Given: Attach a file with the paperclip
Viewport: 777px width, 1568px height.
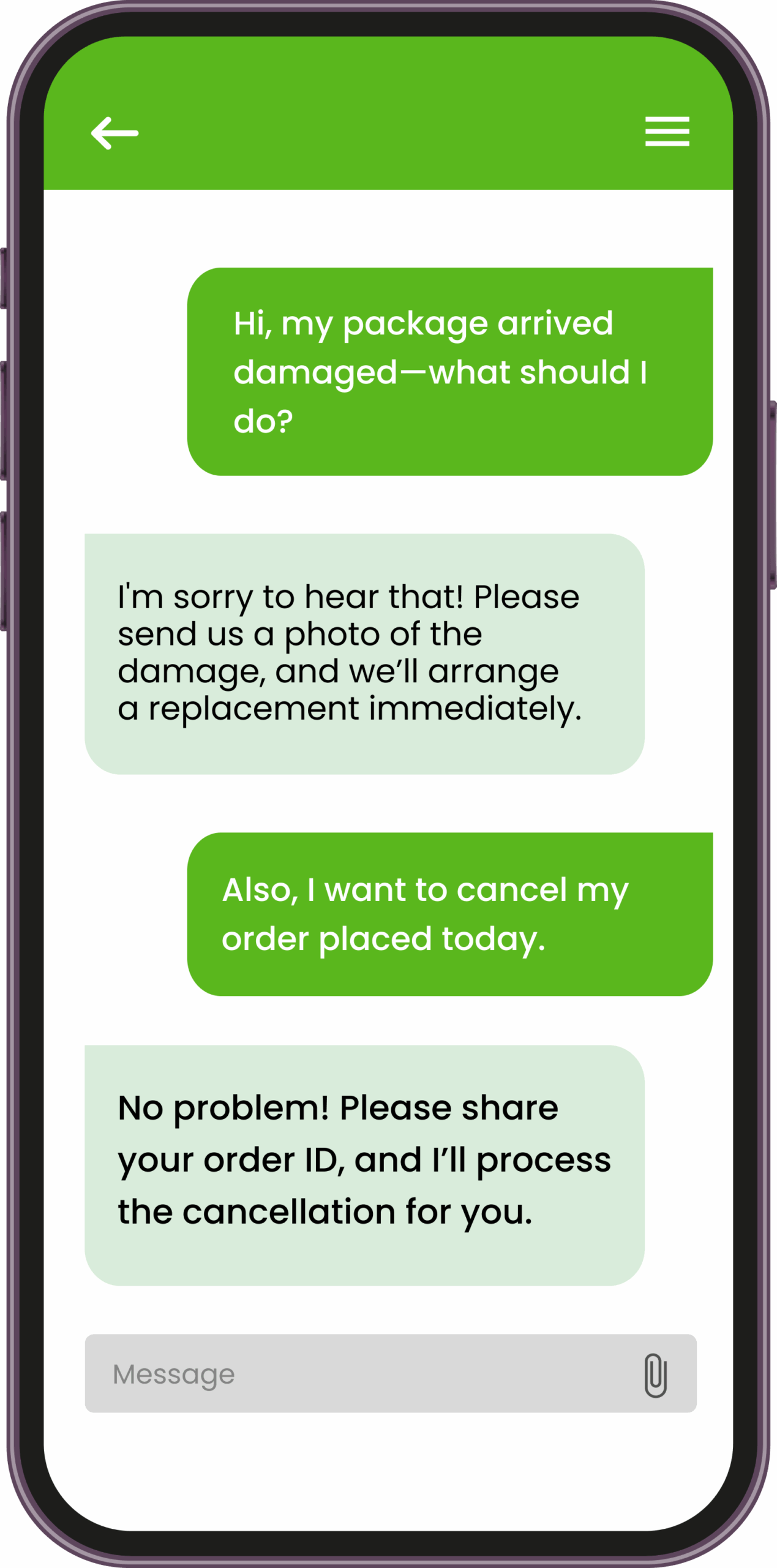Looking at the screenshot, I should [x=655, y=1375].
